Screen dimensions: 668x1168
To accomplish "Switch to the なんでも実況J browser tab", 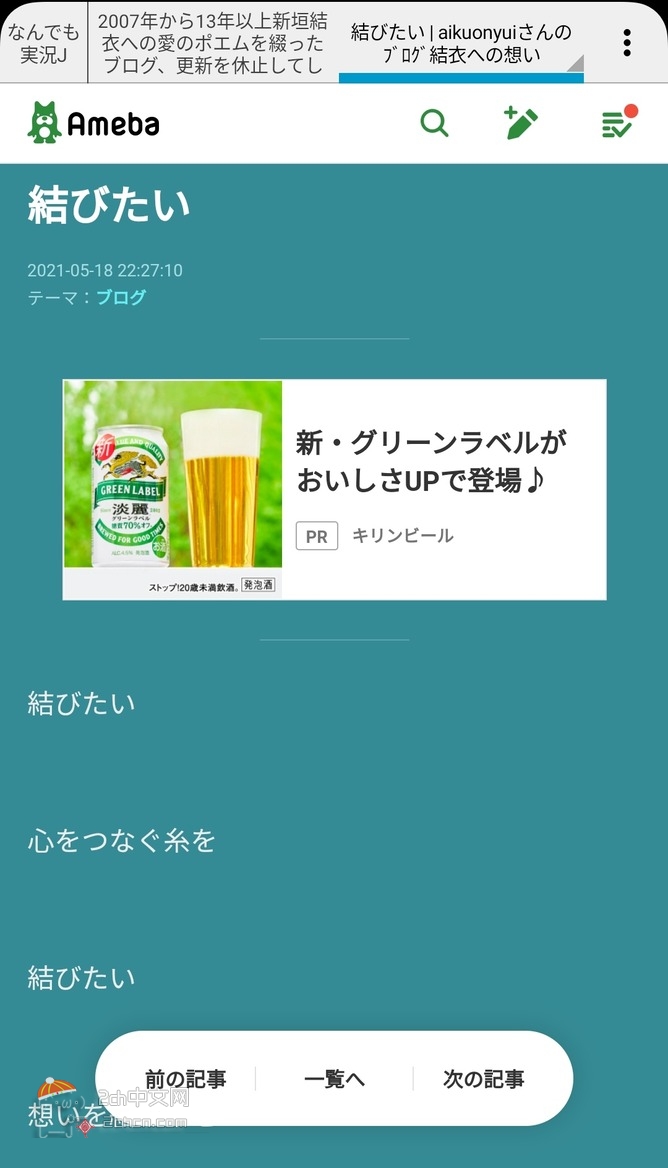I will click(x=43, y=44).
